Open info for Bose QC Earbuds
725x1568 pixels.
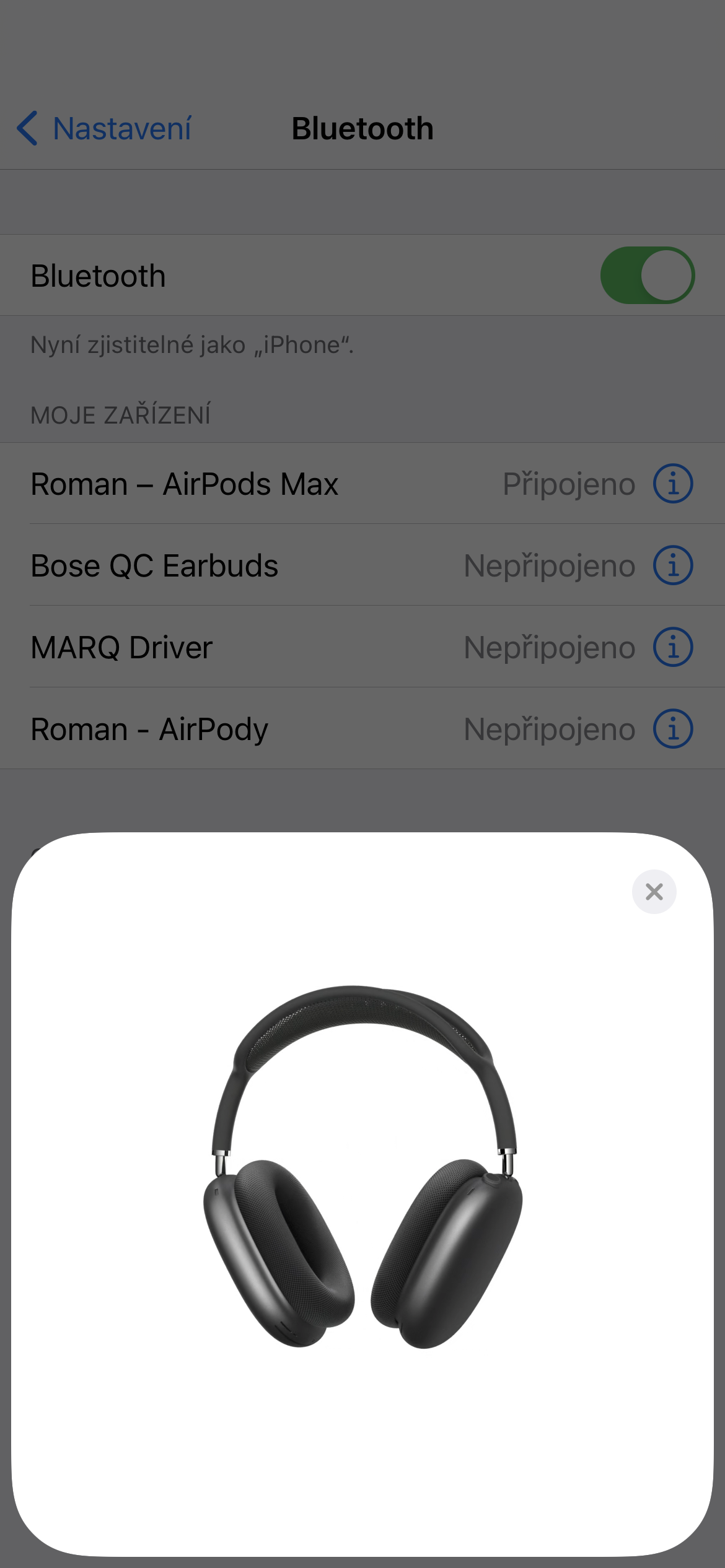(673, 565)
